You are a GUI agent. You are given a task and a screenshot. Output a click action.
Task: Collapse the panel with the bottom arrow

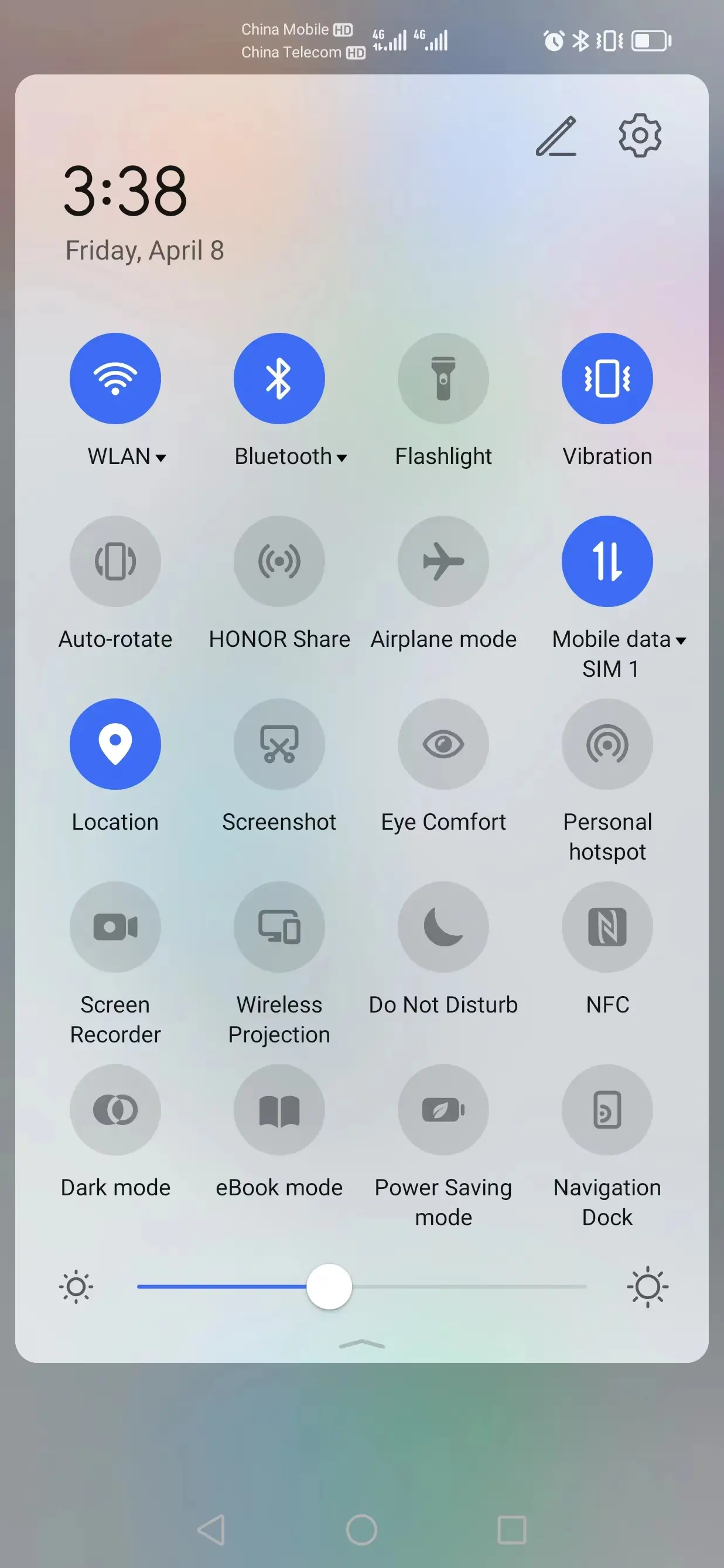tap(361, 1344)
